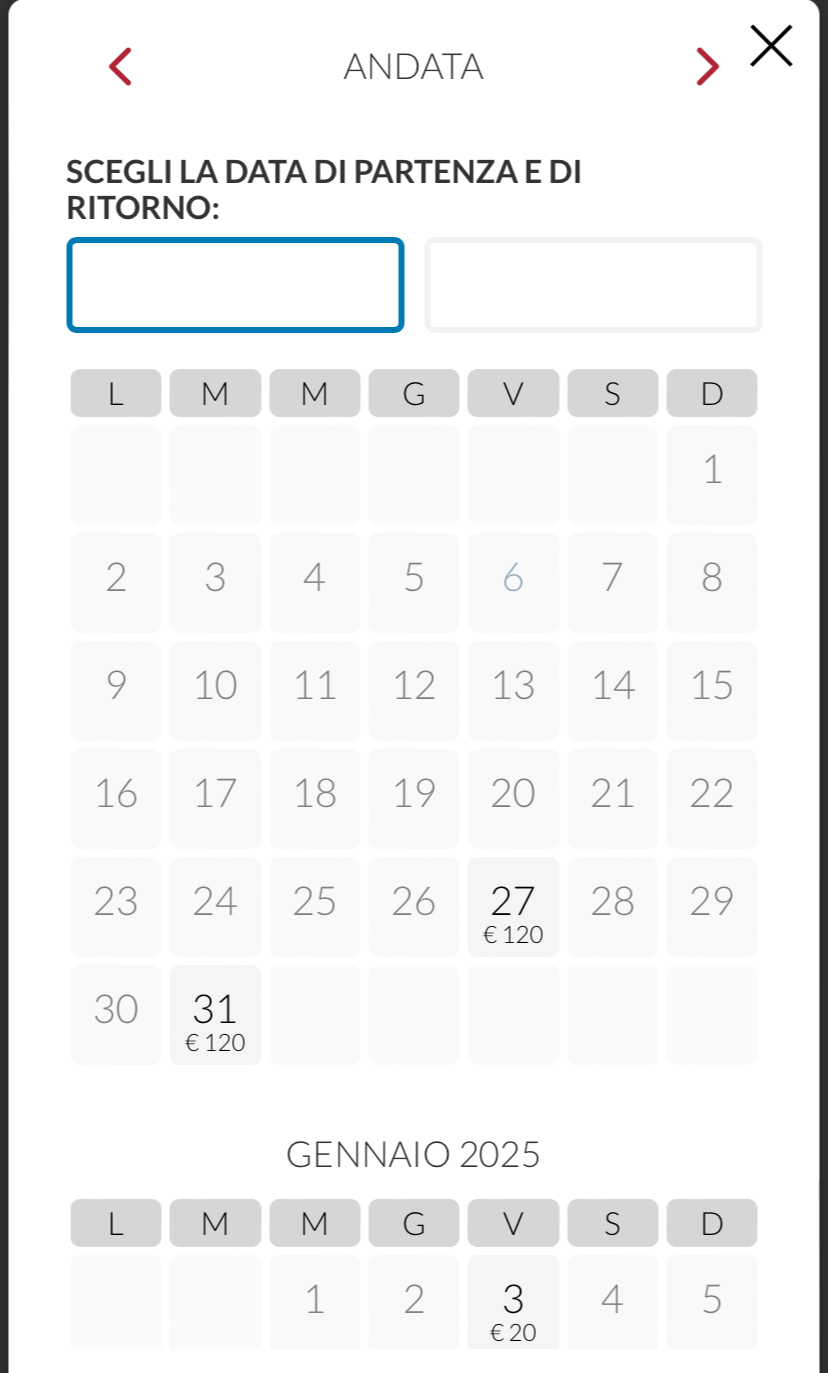Go to the previous month

[x=120, y=67]
